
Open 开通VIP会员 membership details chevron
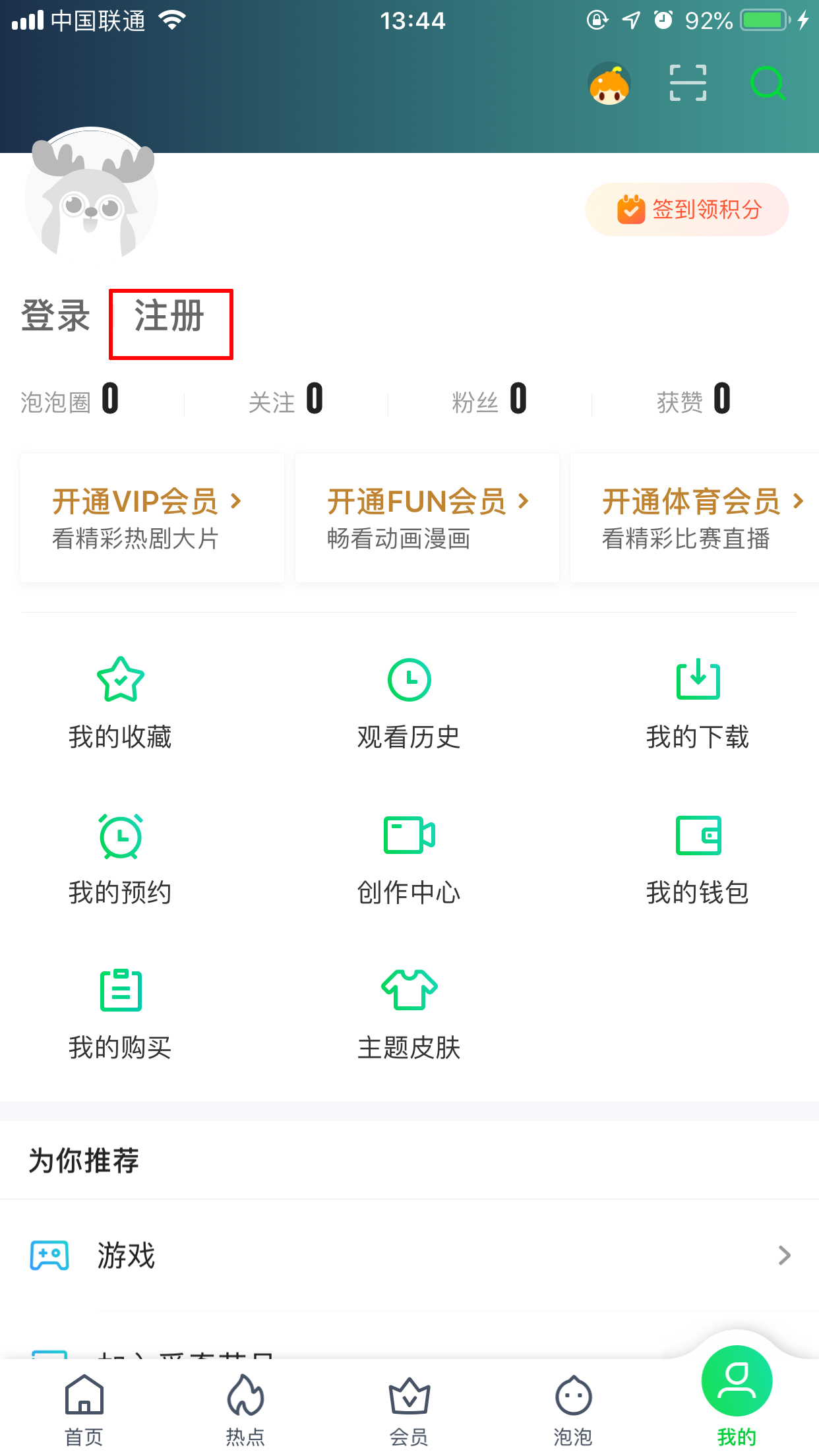pyautogui.click(x=237, y=501)
